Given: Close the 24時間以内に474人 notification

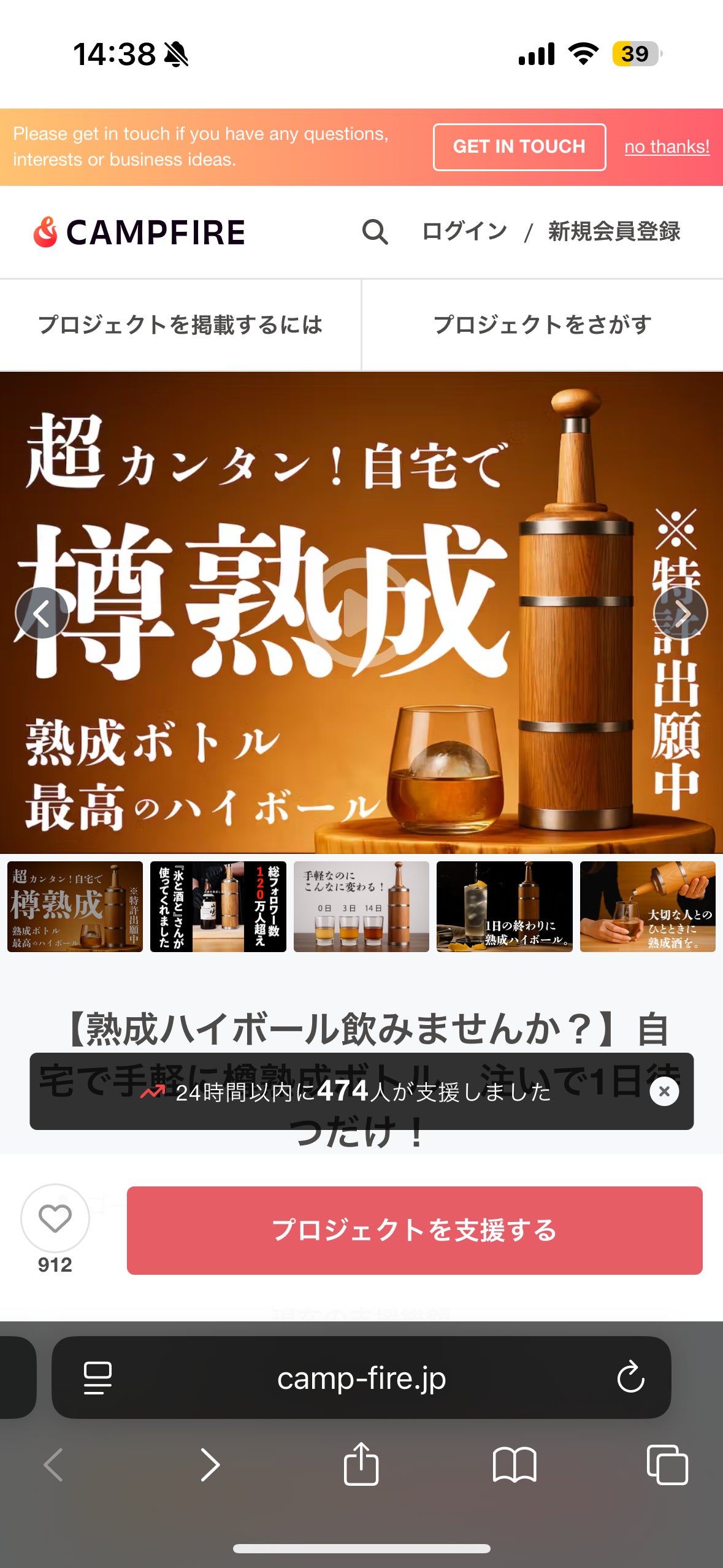Looking at the screenshot, I should [664, 1091].
